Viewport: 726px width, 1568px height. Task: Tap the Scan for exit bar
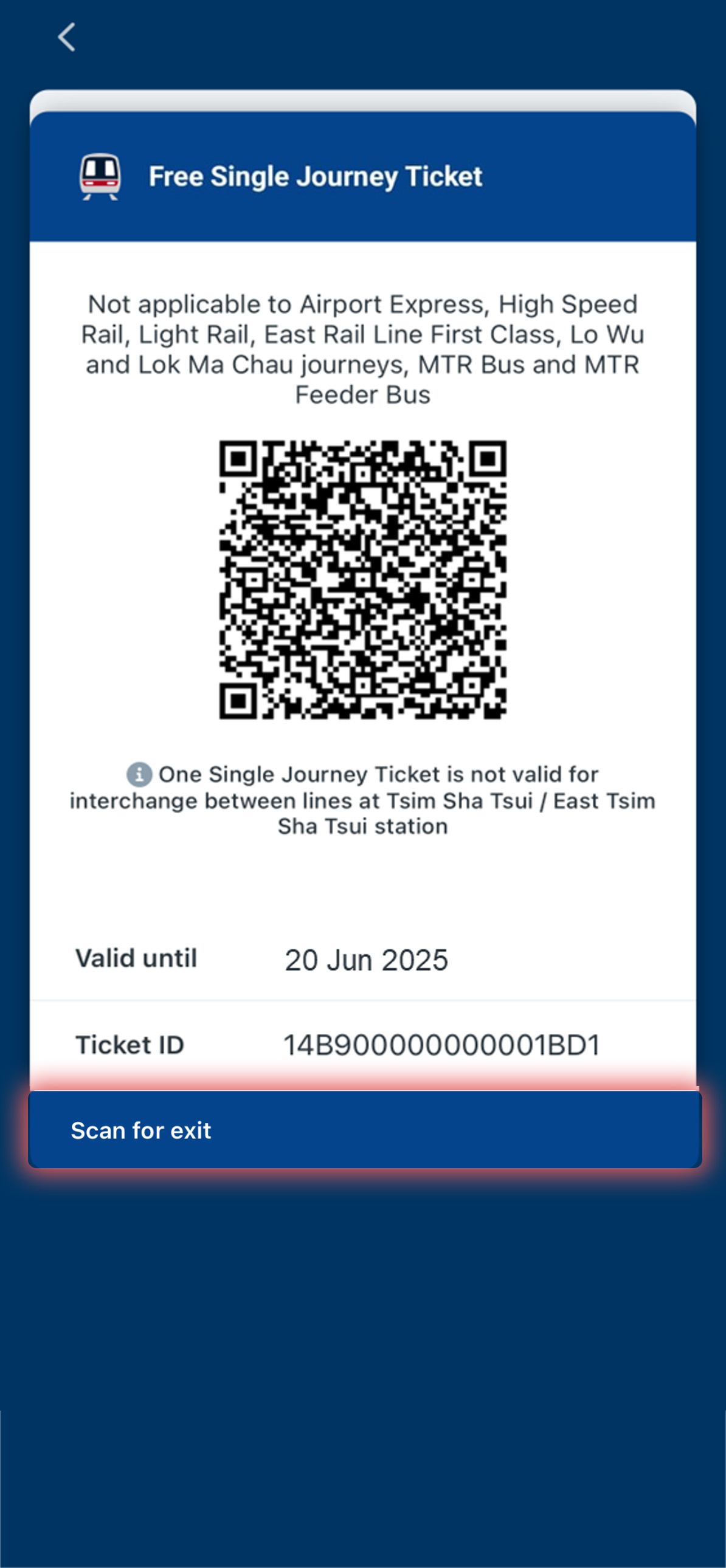pos(364,1130)
